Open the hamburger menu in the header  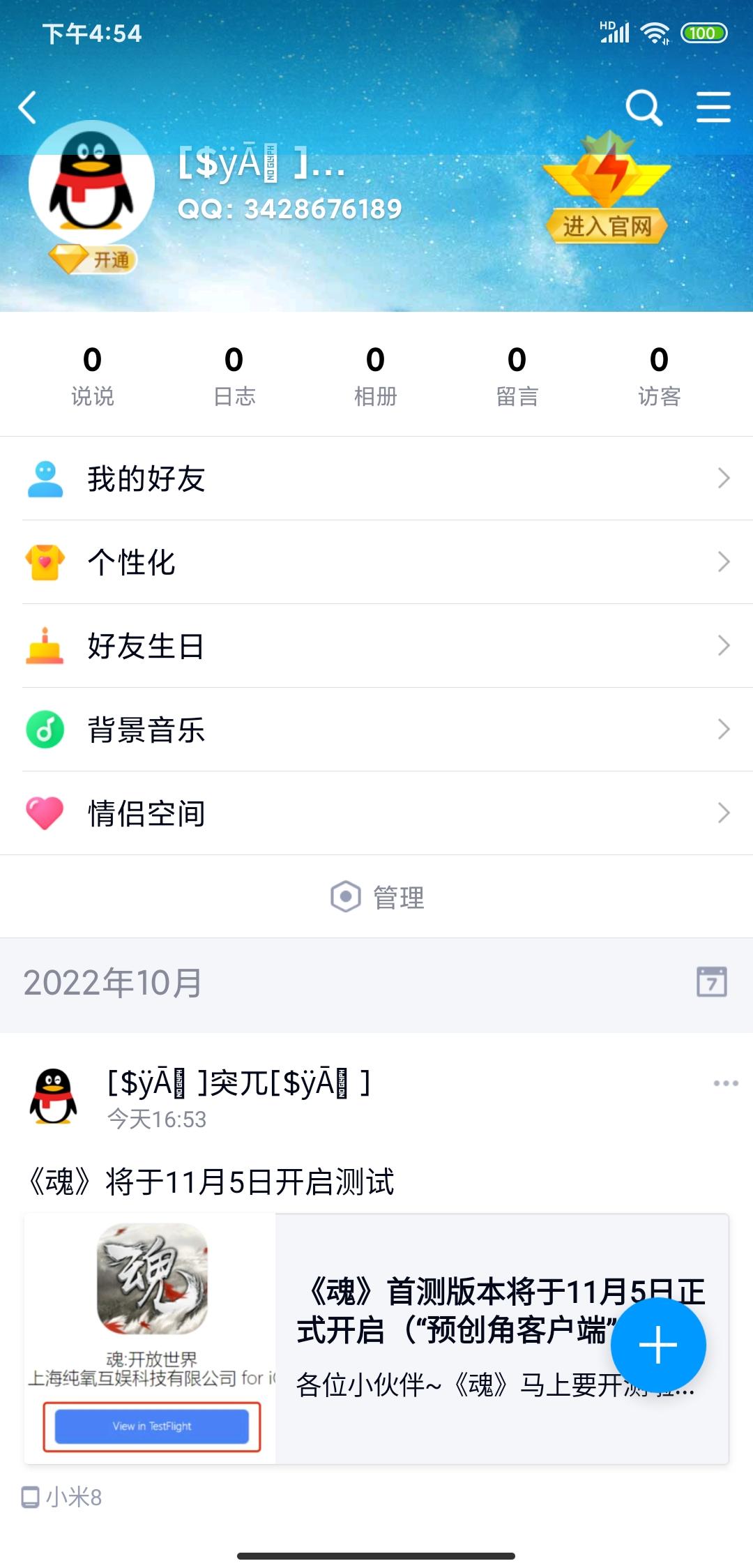coord(713,107)
